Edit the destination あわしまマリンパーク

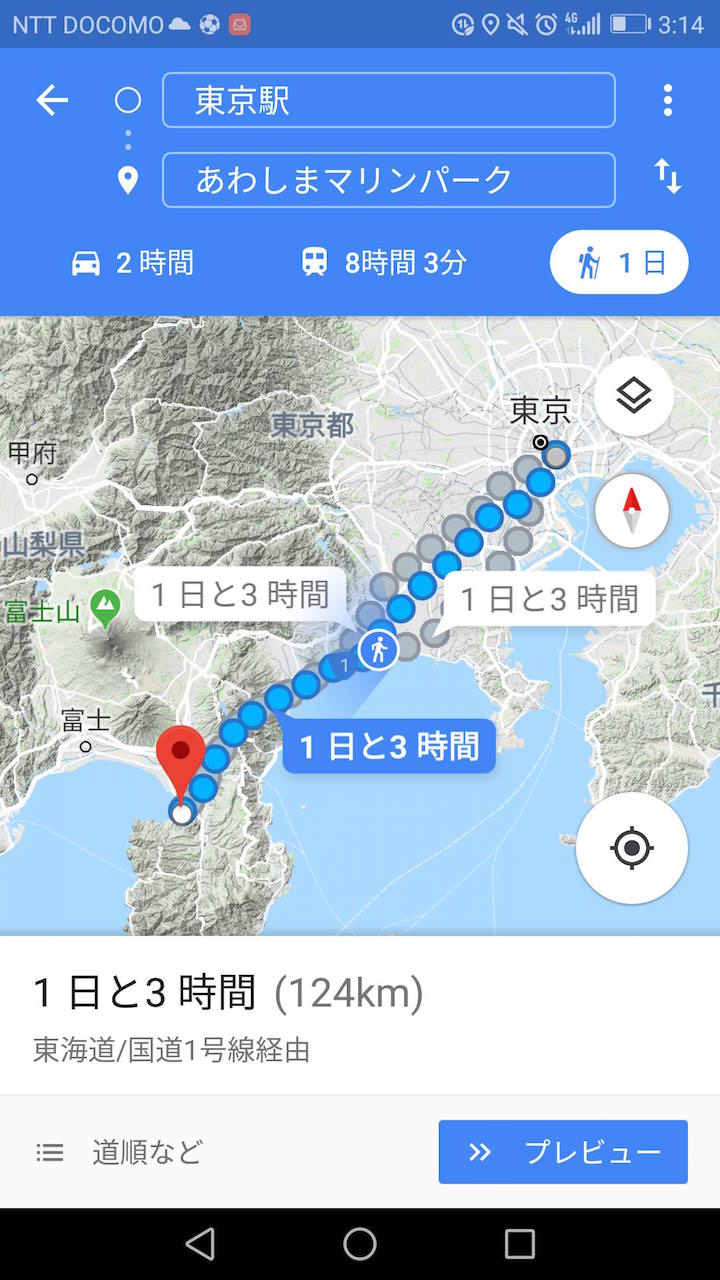[388, 180]
